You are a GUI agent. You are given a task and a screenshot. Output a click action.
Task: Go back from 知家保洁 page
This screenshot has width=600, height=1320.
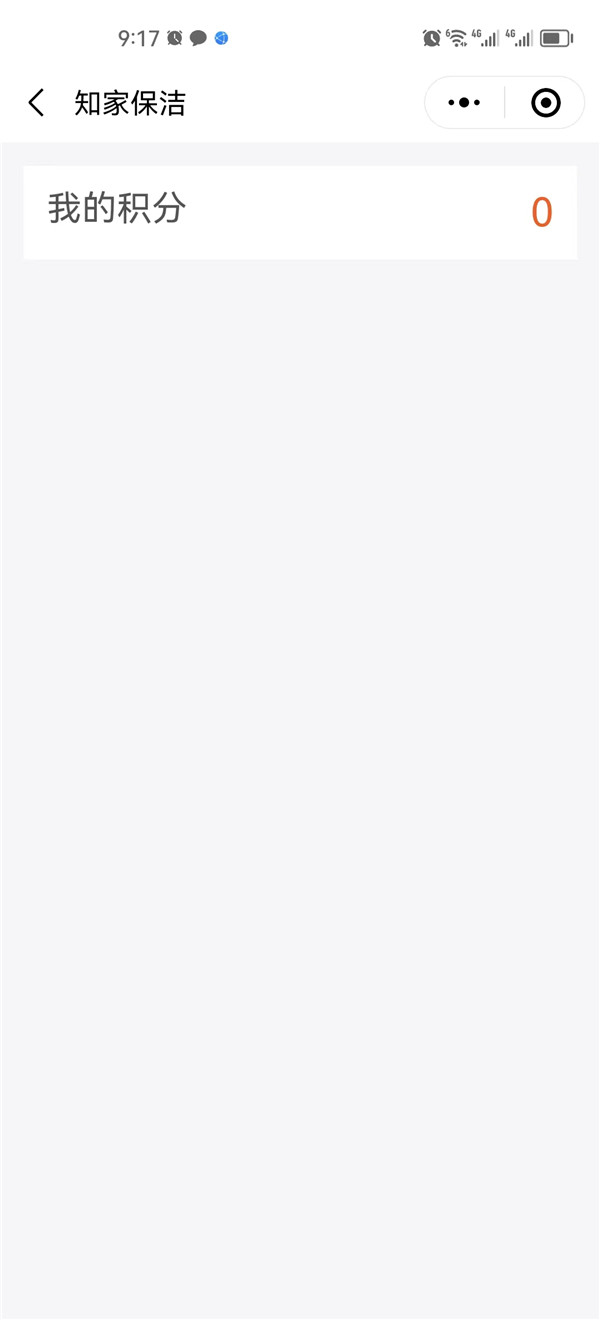[37, 103]
